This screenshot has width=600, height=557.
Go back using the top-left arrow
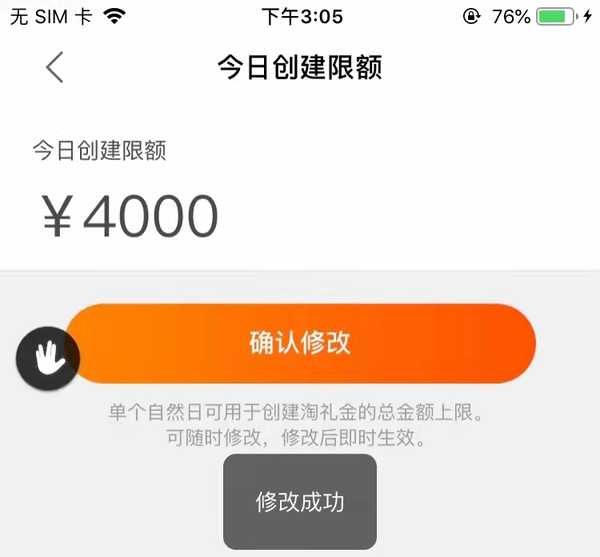tap(55, 67)
